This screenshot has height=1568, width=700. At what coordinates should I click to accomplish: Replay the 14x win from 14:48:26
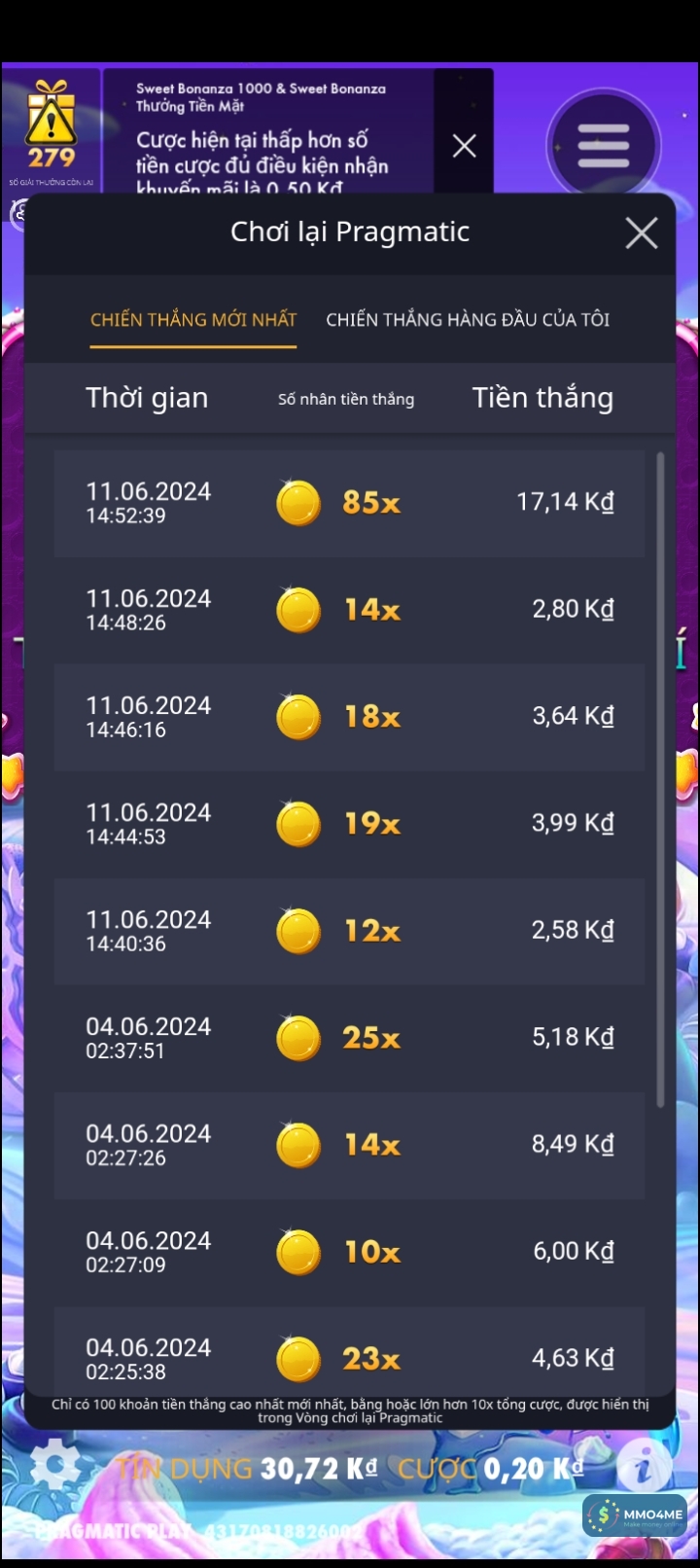tap(349, 610)
